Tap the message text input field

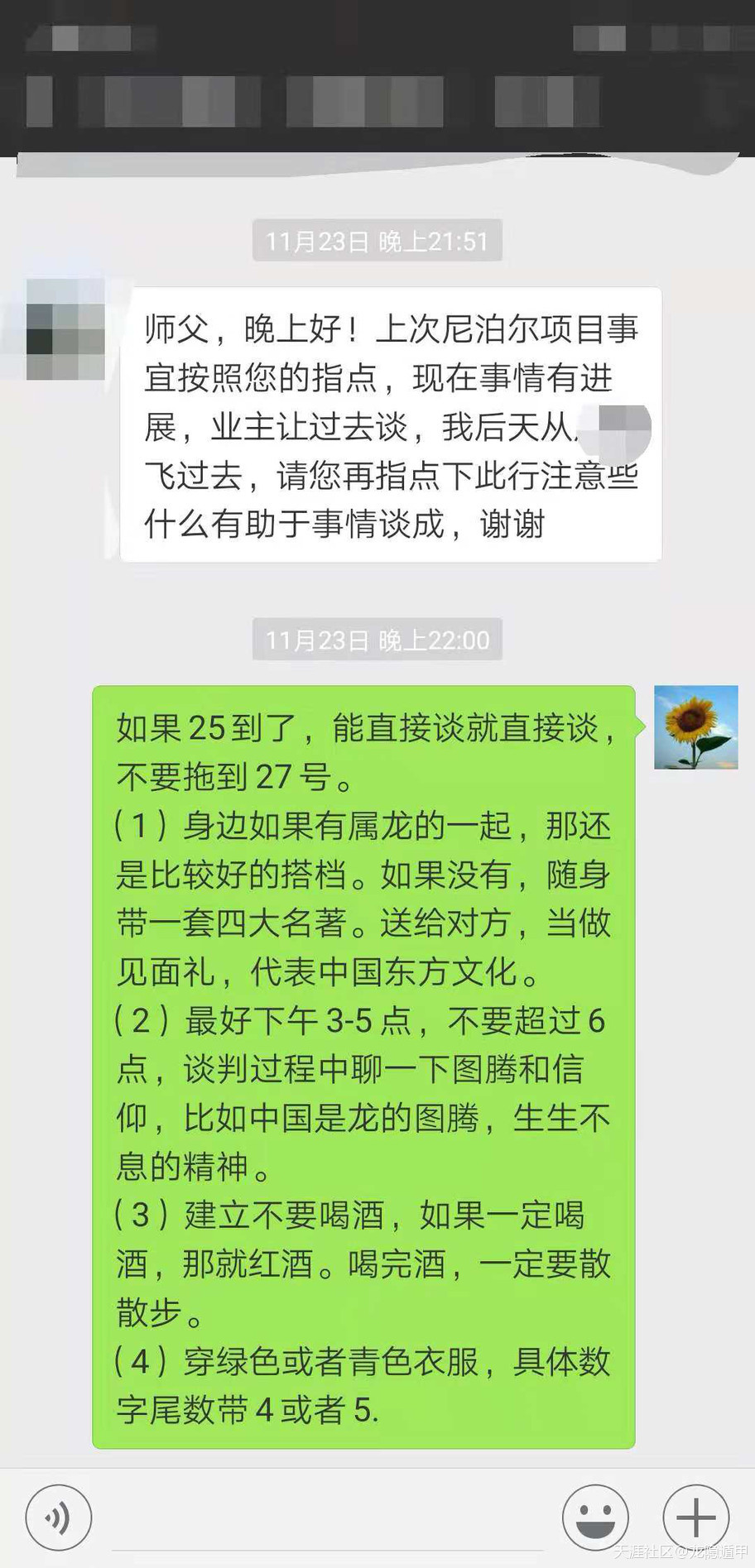pos(327,1521)
